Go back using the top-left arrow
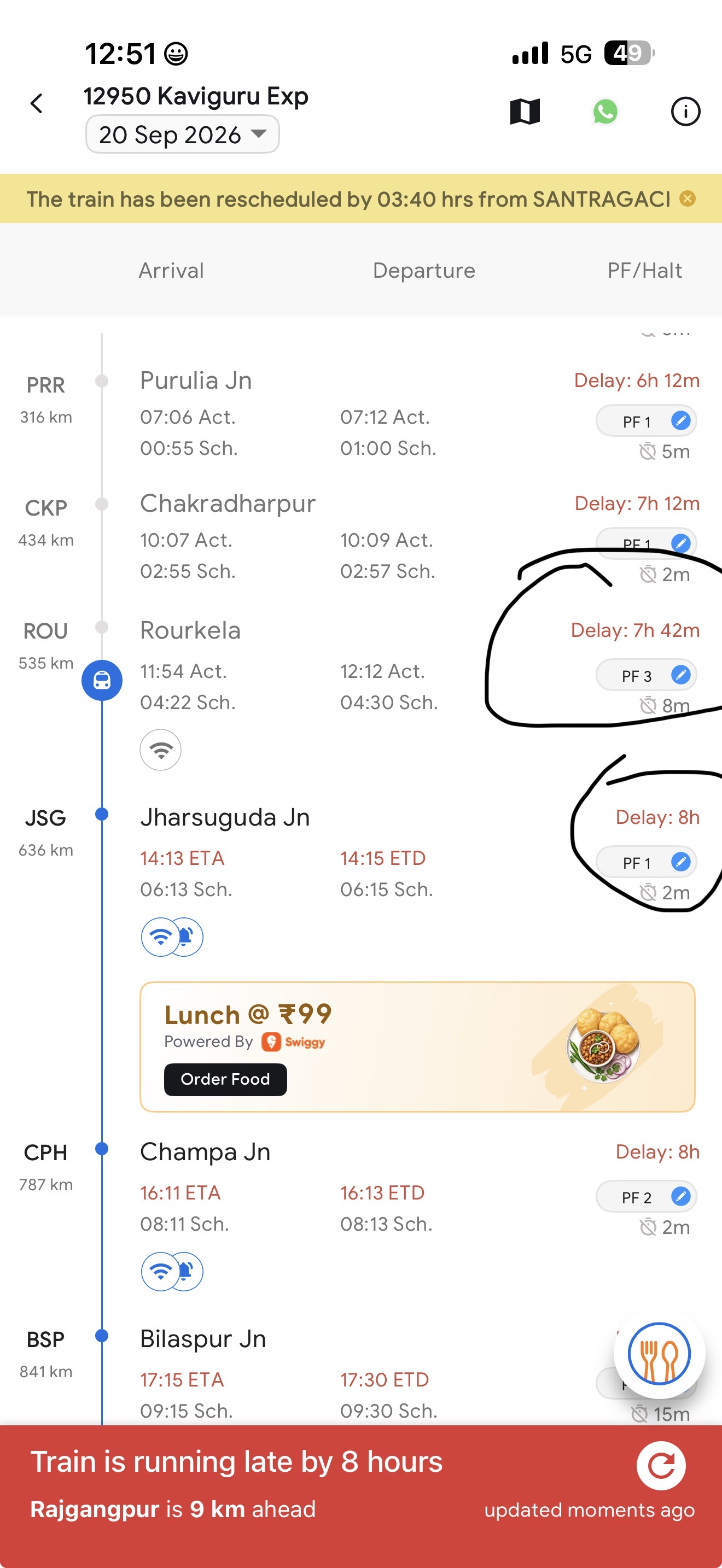The width and height of the screenshot is (722, 1568). pos(37,103)
